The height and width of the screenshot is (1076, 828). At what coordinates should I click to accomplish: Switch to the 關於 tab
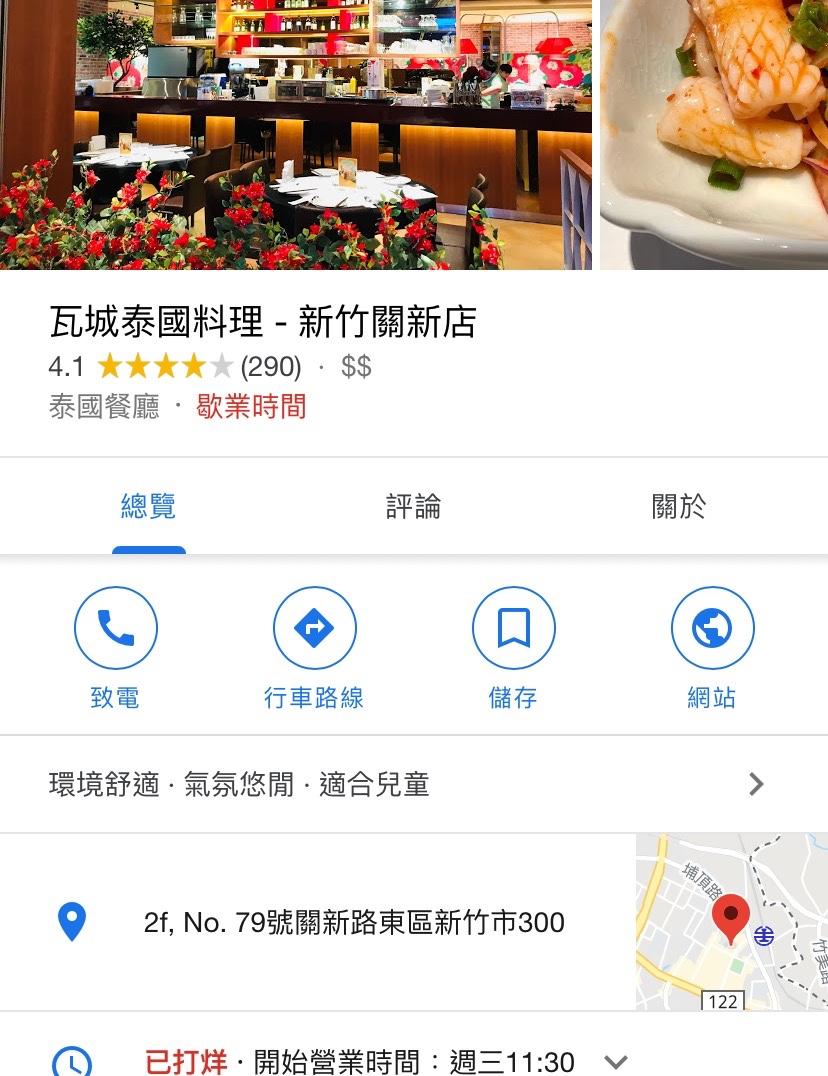pos(678,507)
